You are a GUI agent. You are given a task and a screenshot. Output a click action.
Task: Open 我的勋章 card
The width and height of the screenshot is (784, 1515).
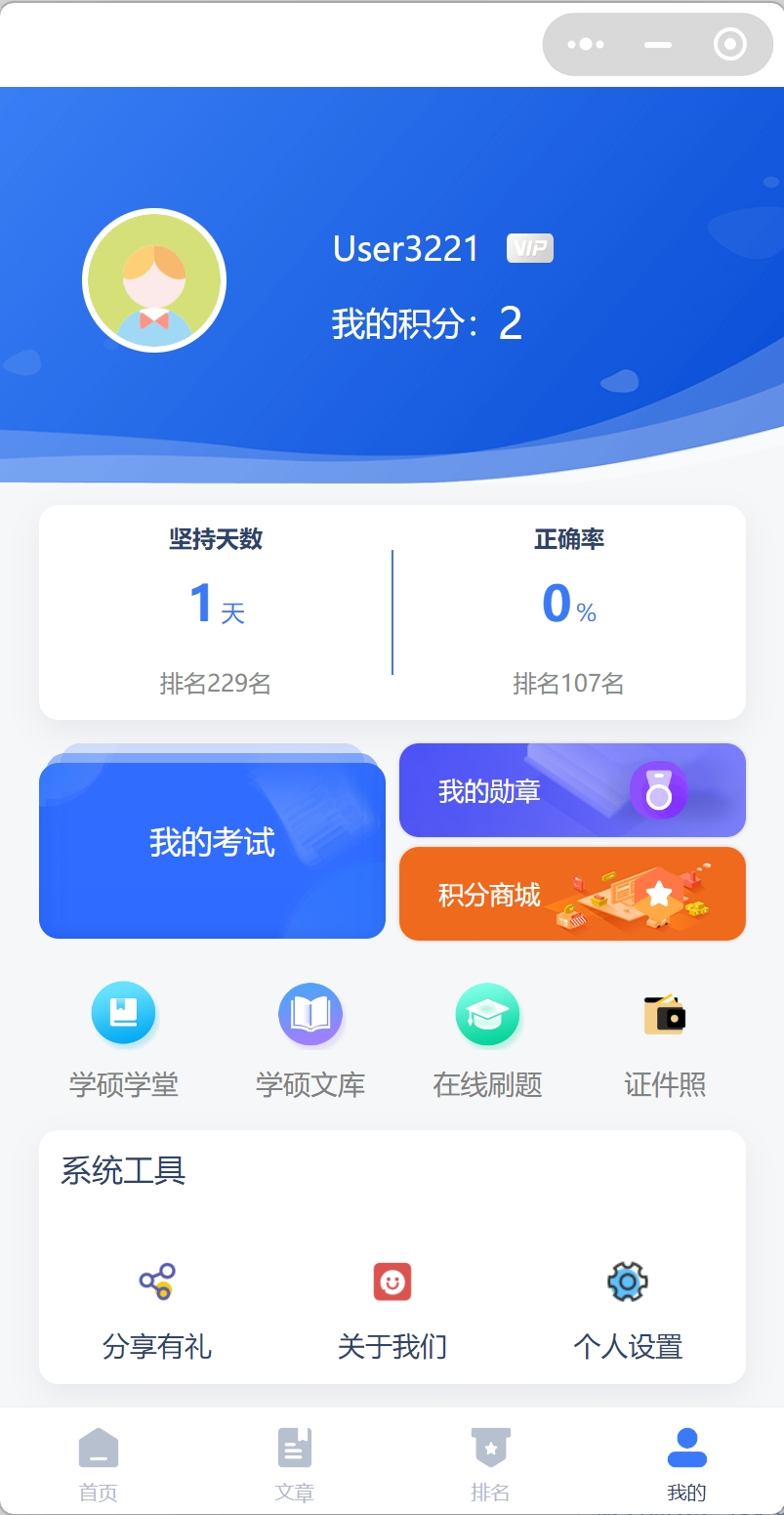click(x=572, y=790)
